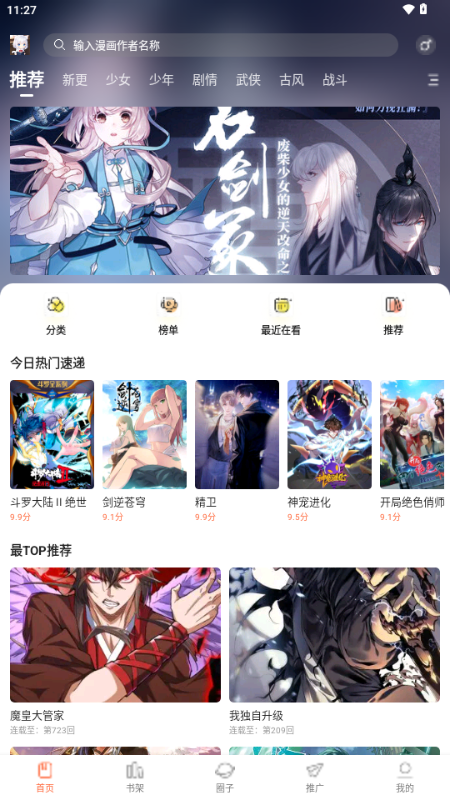This screenshot has height=800, width=450.
Task: Open the 神宠进化 comic
Action: [x=330, y=451]
